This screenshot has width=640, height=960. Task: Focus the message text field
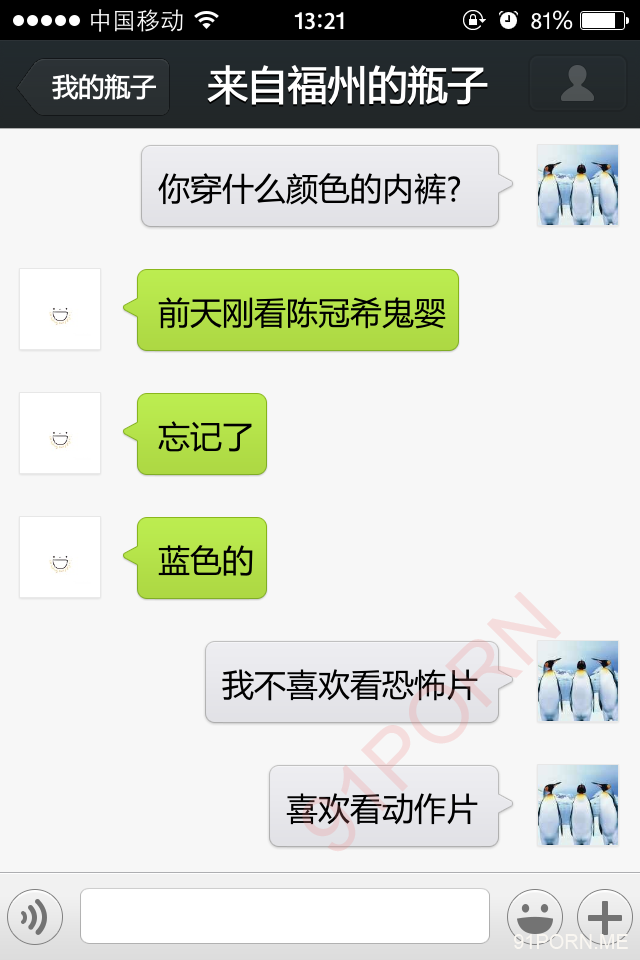point(285,916)
